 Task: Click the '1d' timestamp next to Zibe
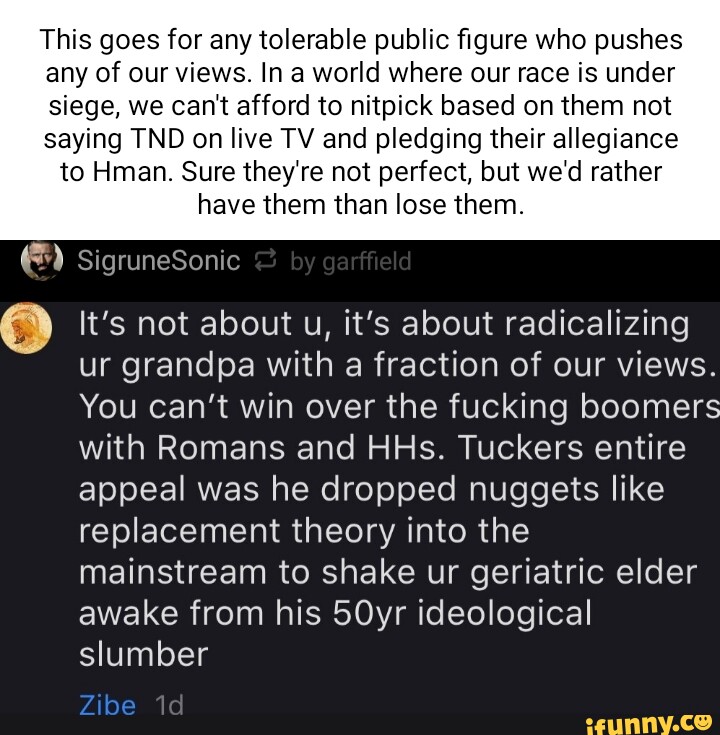point(170,705)
